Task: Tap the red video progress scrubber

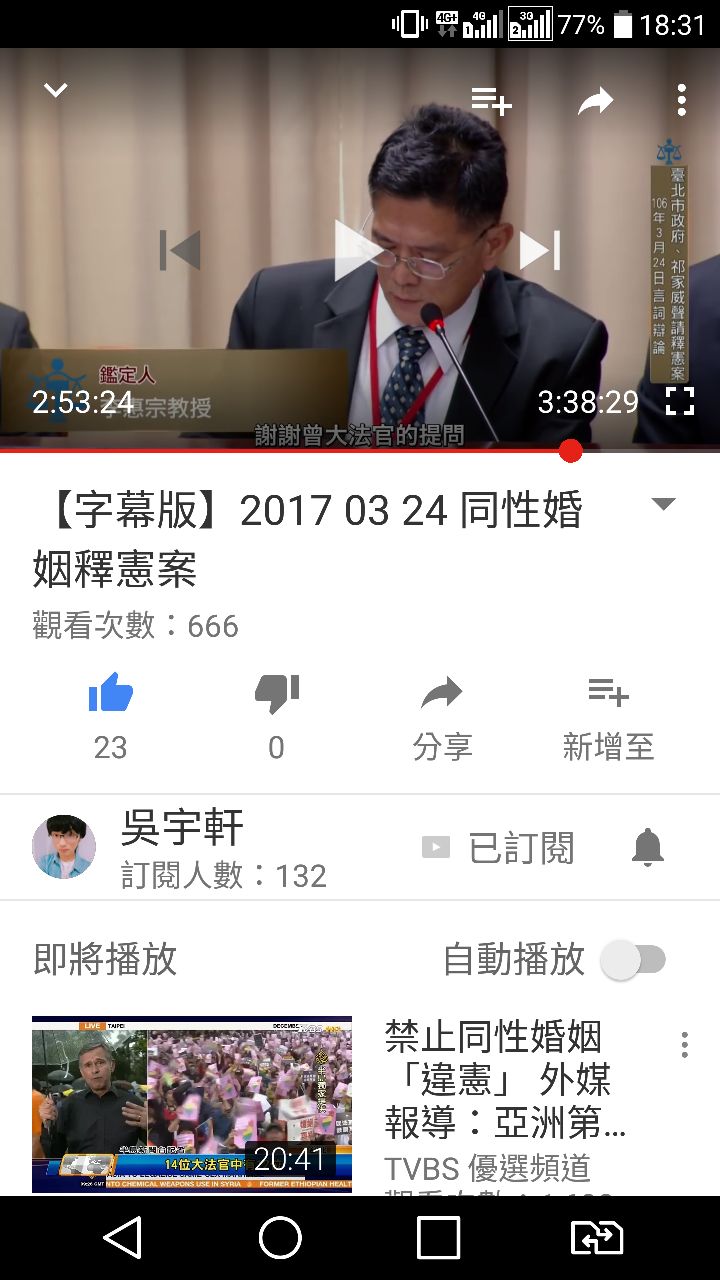Action: pos(570,451)
